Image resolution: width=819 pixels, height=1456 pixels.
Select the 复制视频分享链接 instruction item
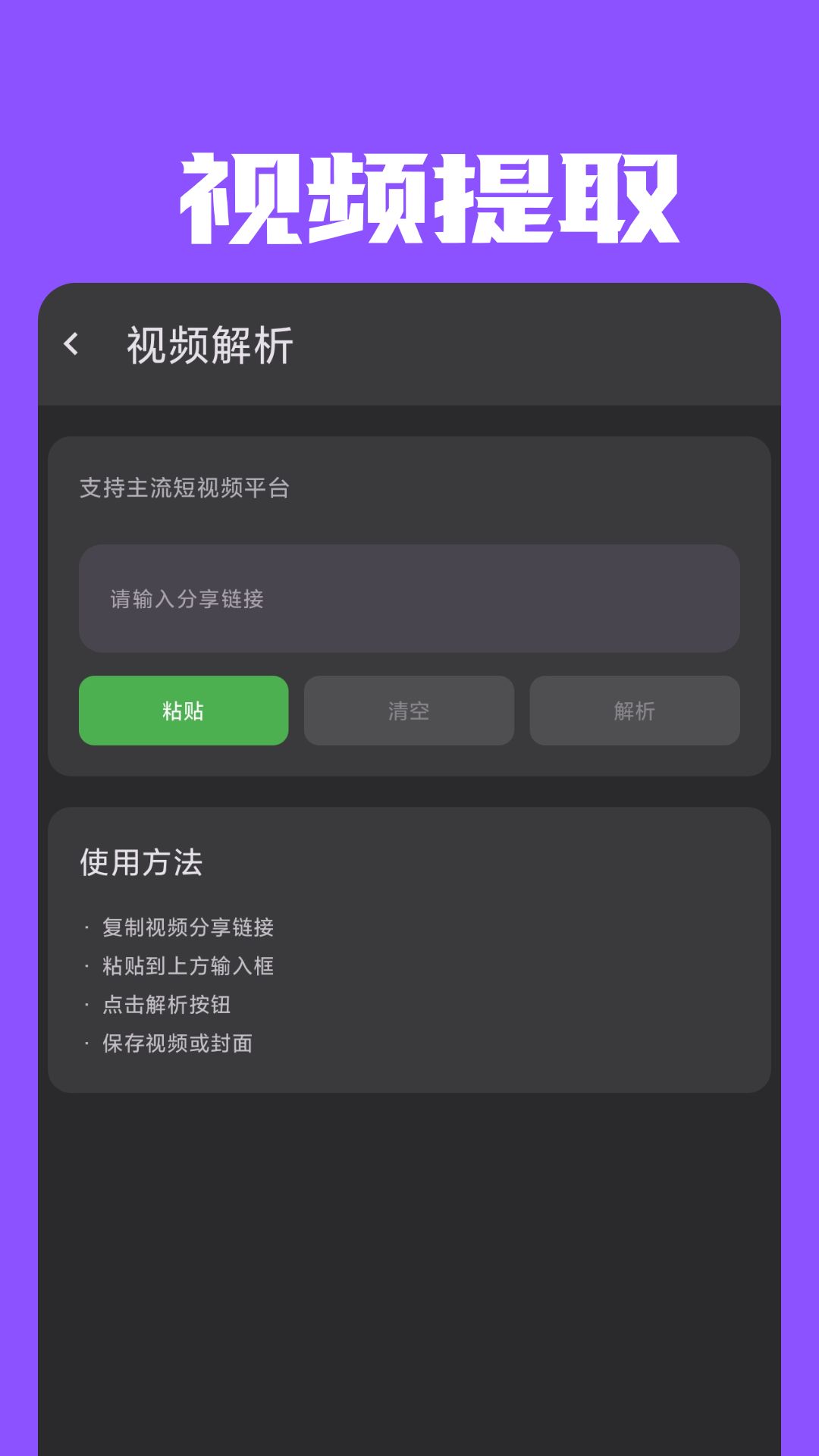click(x=187, y=927)
